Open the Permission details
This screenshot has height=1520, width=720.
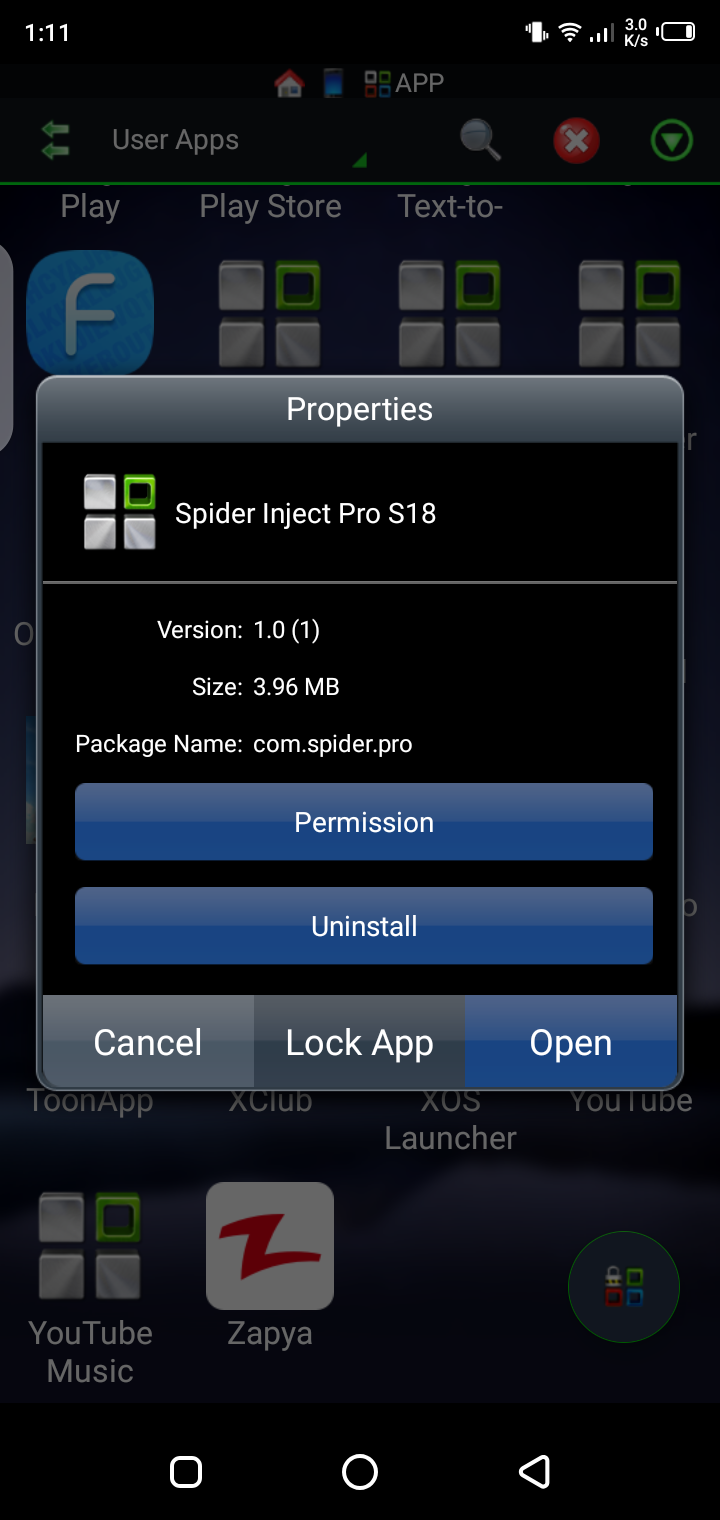(x=364, y=822)
